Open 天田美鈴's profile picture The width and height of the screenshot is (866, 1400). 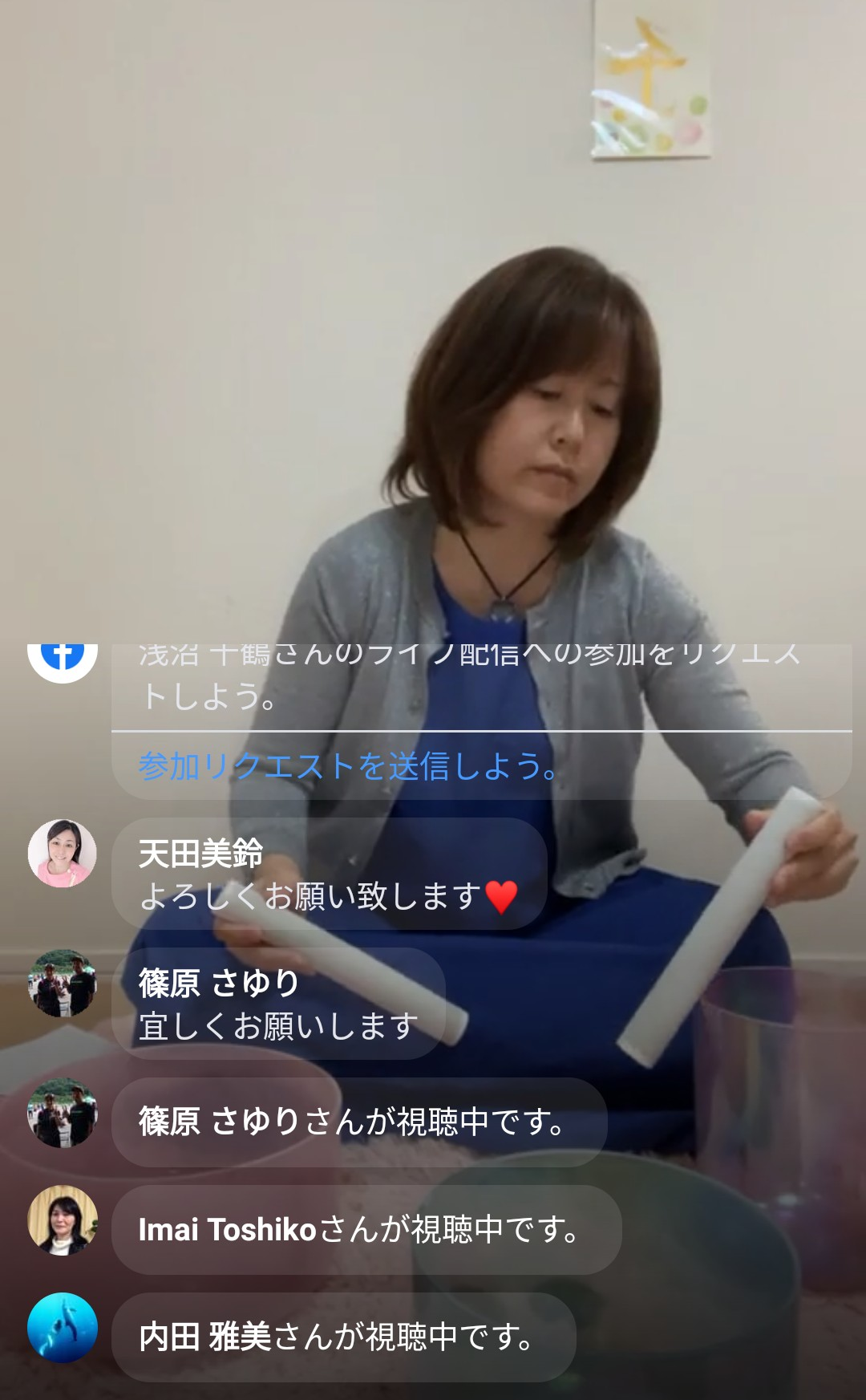pyautogui.click(x=63, y=854)
